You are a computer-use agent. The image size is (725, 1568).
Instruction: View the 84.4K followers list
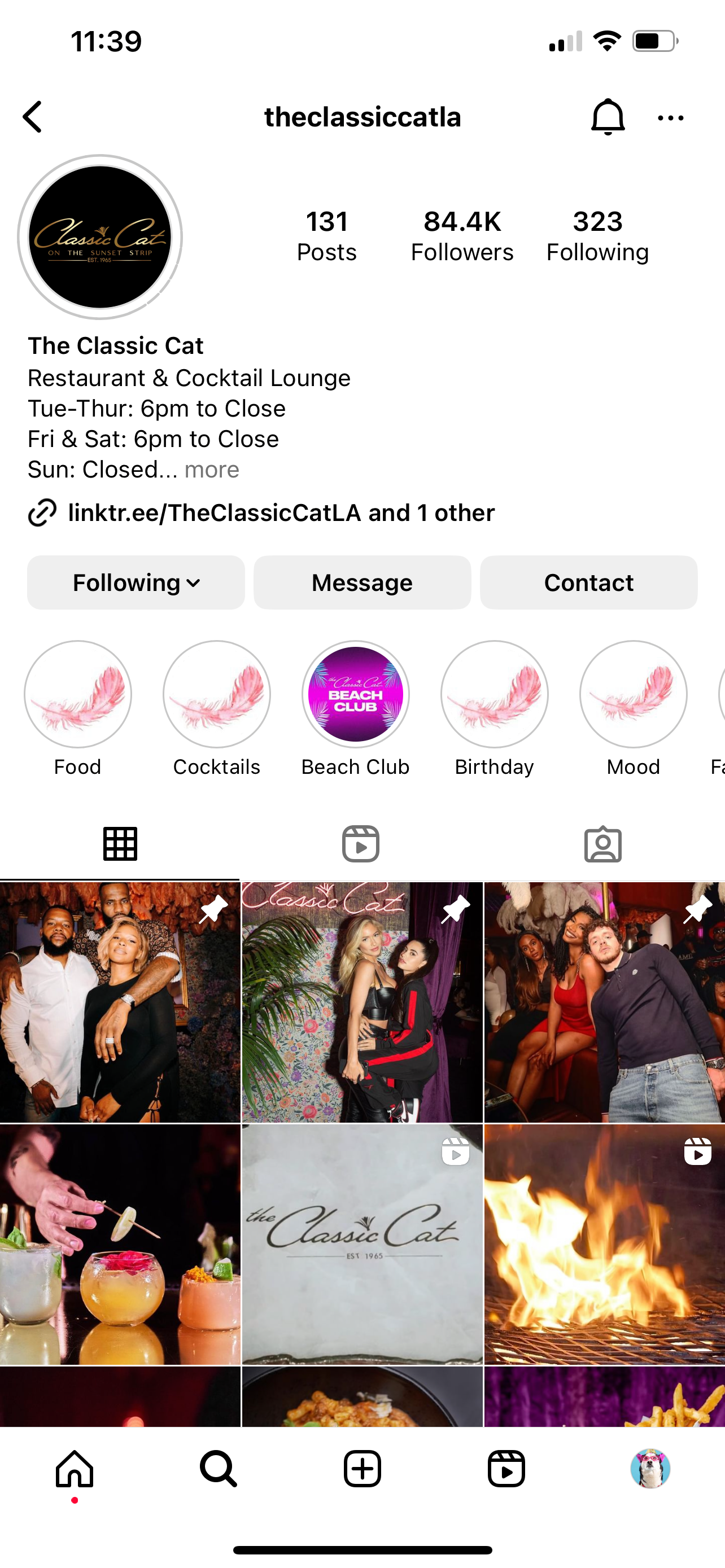[x=462, y=236]
